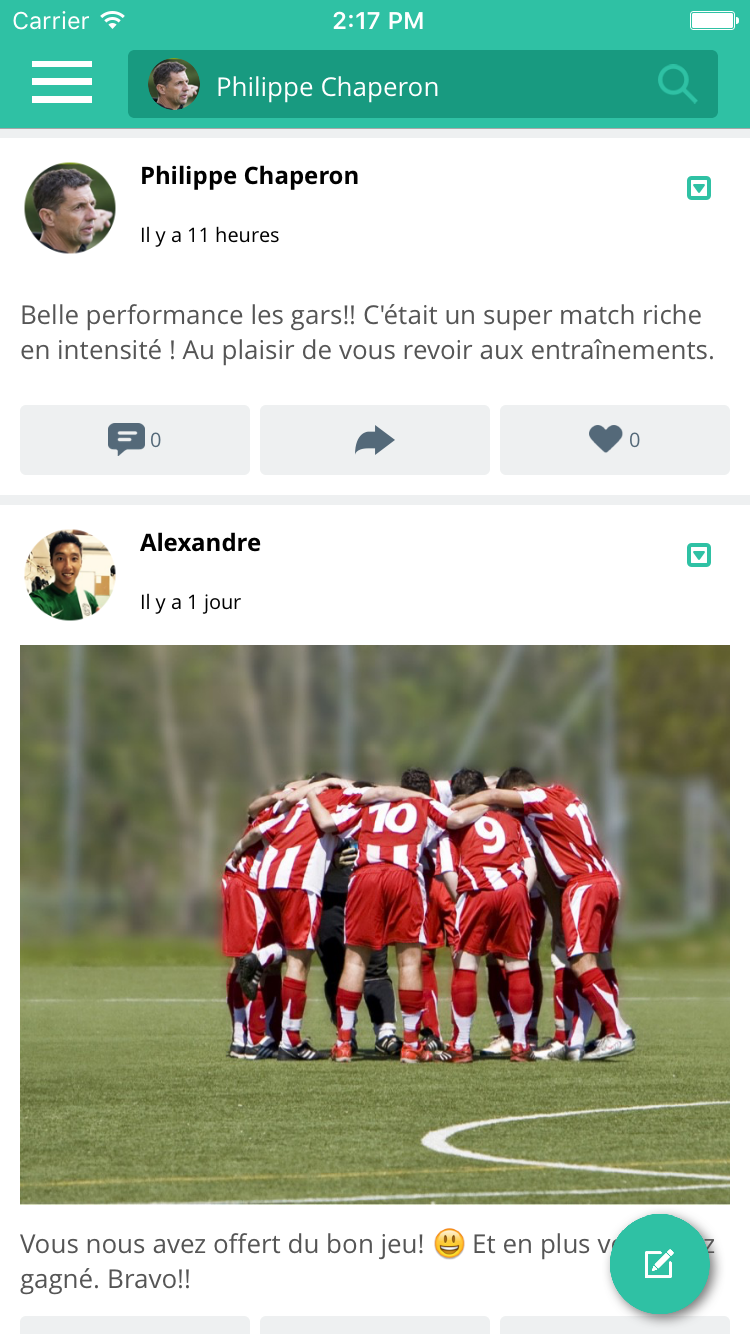Screen dimensions: 750x1334
Task: Tap the search magnifier icon
Action: coord(677,85)
